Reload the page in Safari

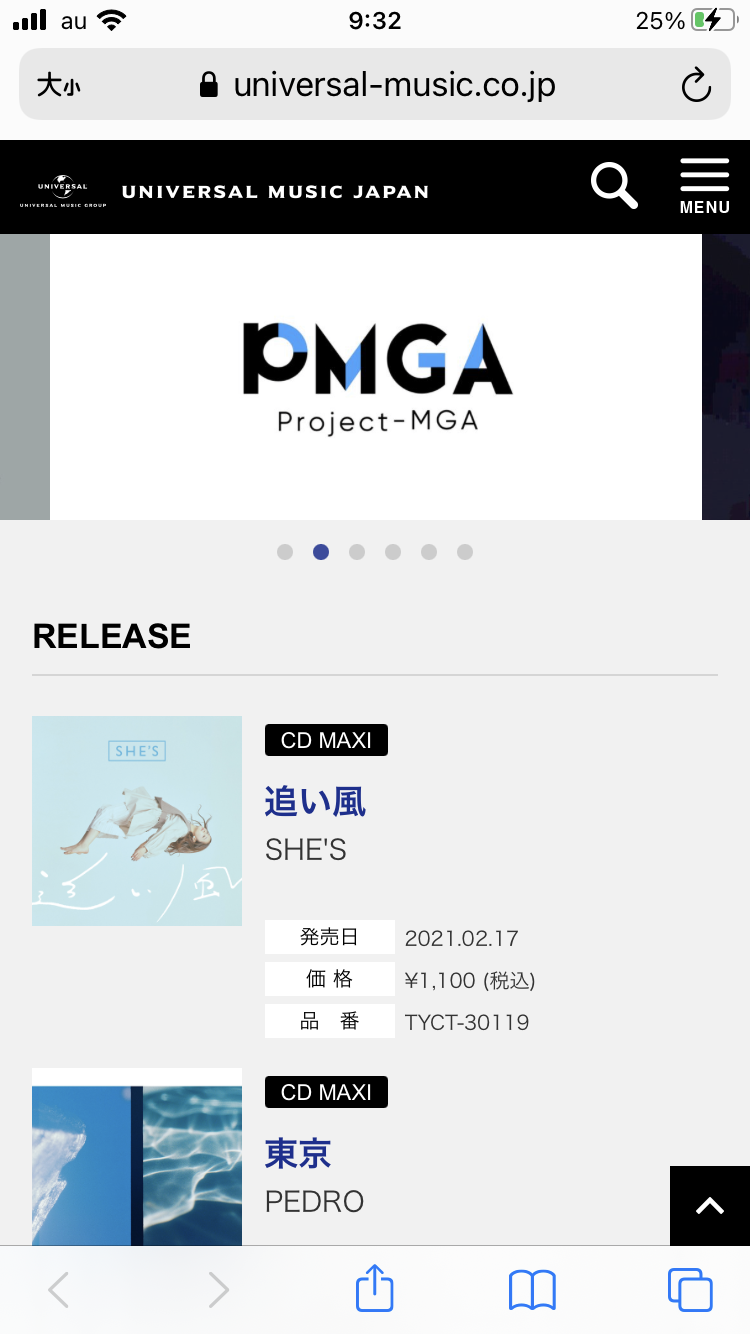[695, 85]
